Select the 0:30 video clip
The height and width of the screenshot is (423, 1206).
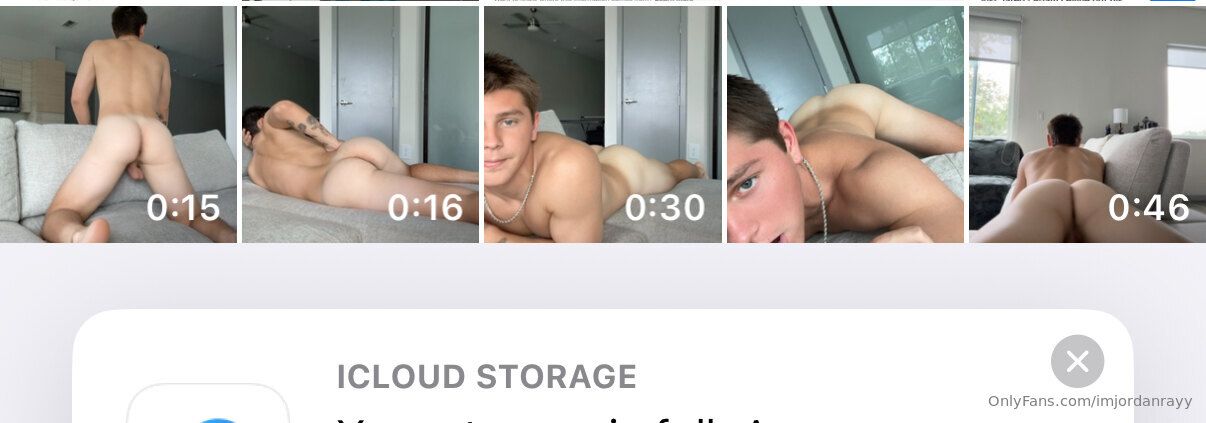[x=602, y=124]
